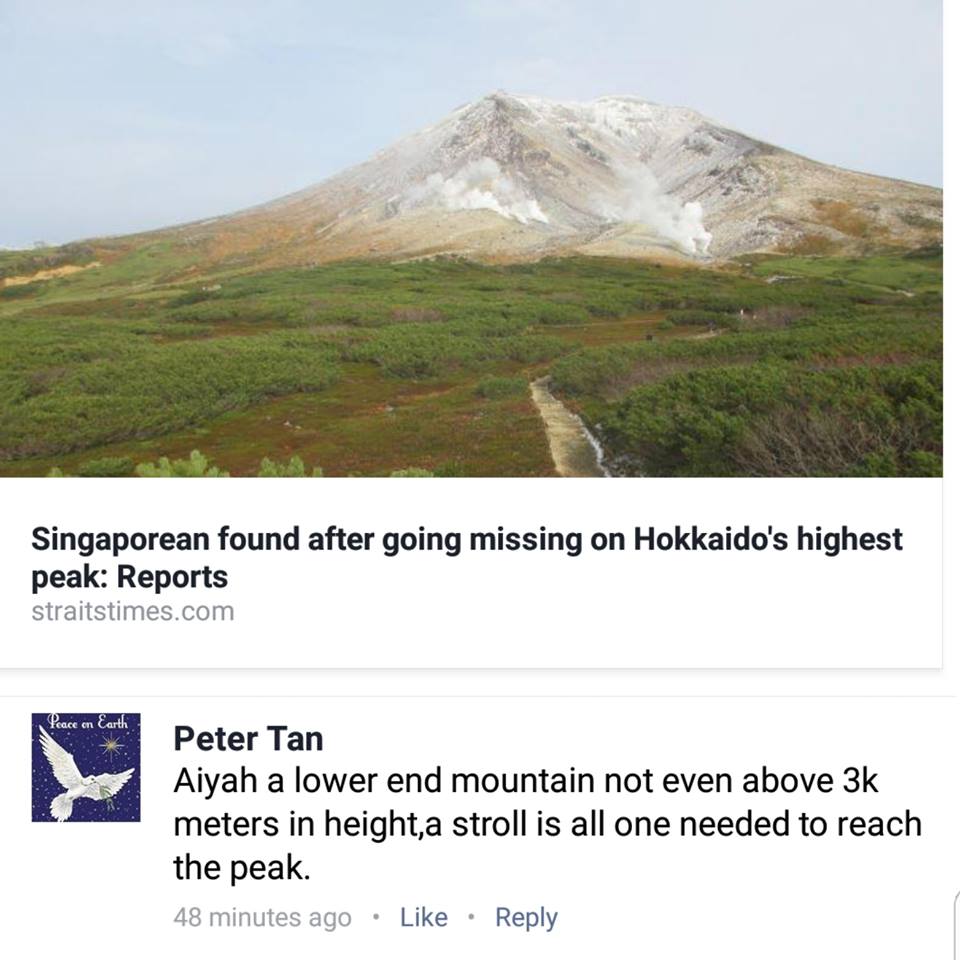Screen dimensions: 960x960
Task: Open Peter Tan's profile name
Action: (x=248, y=739)
